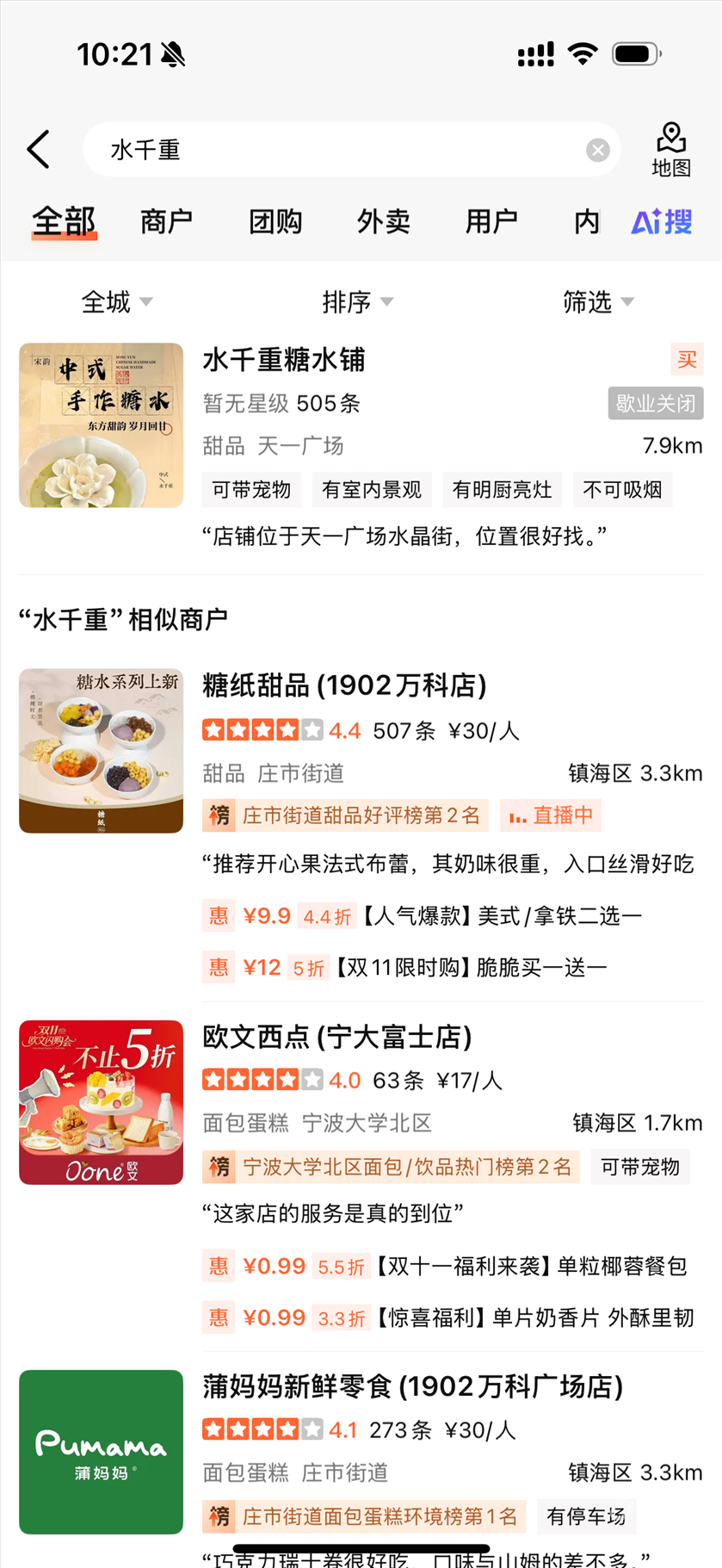View 糖纸甜品 (1902万科店) details
This screenshot has height=1568, width=722.
click(x=344, y=685)
